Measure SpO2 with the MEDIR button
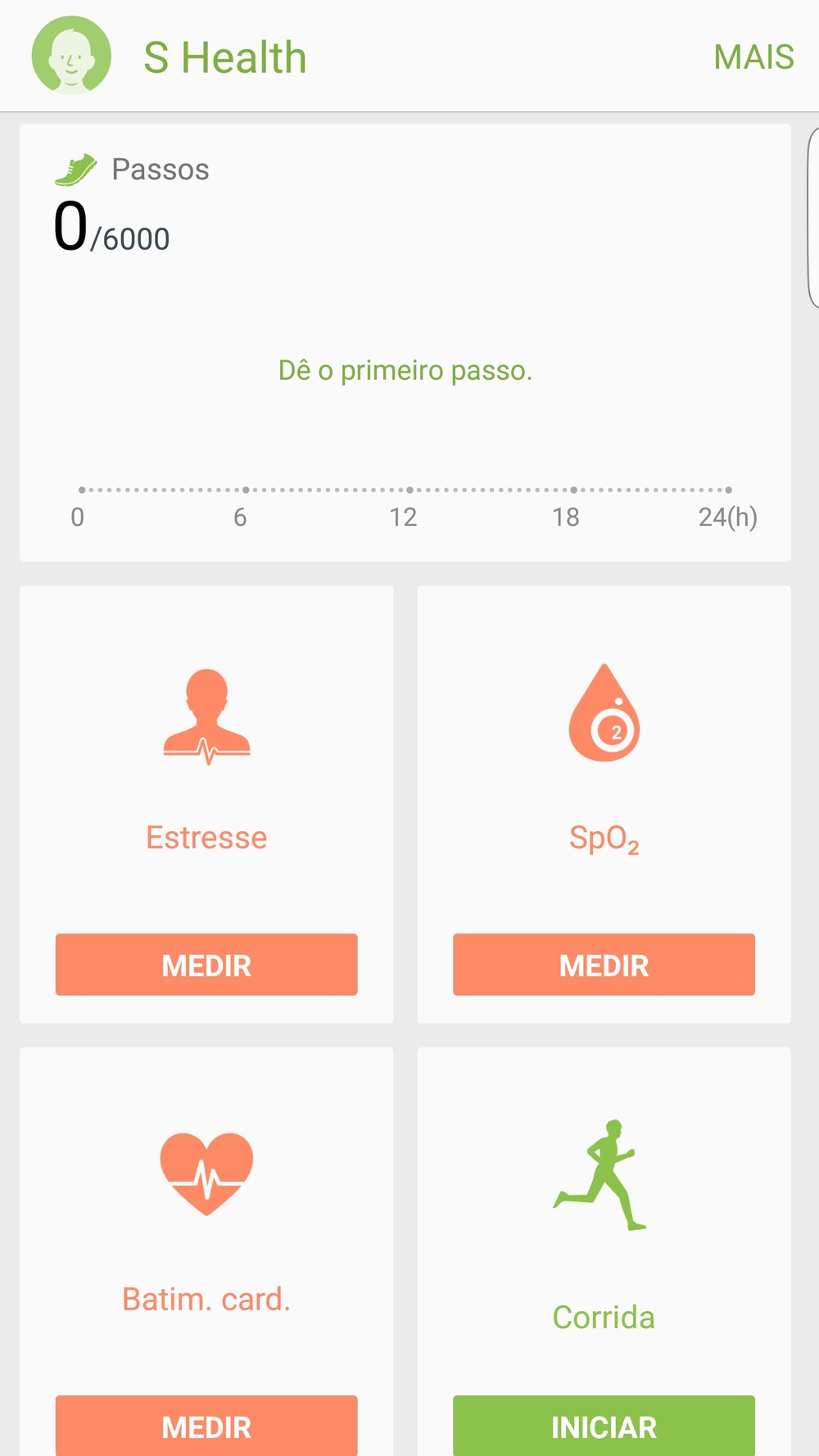This screenshot has height=1456, width=819. point(604,965)
